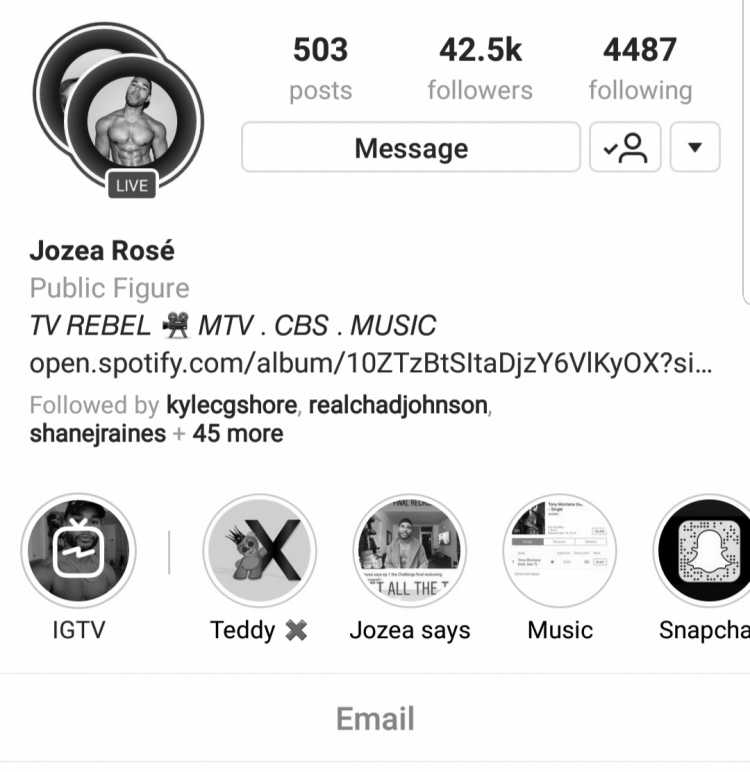
Task: Open the Jozea says highlight
Action: coord(409,551)
